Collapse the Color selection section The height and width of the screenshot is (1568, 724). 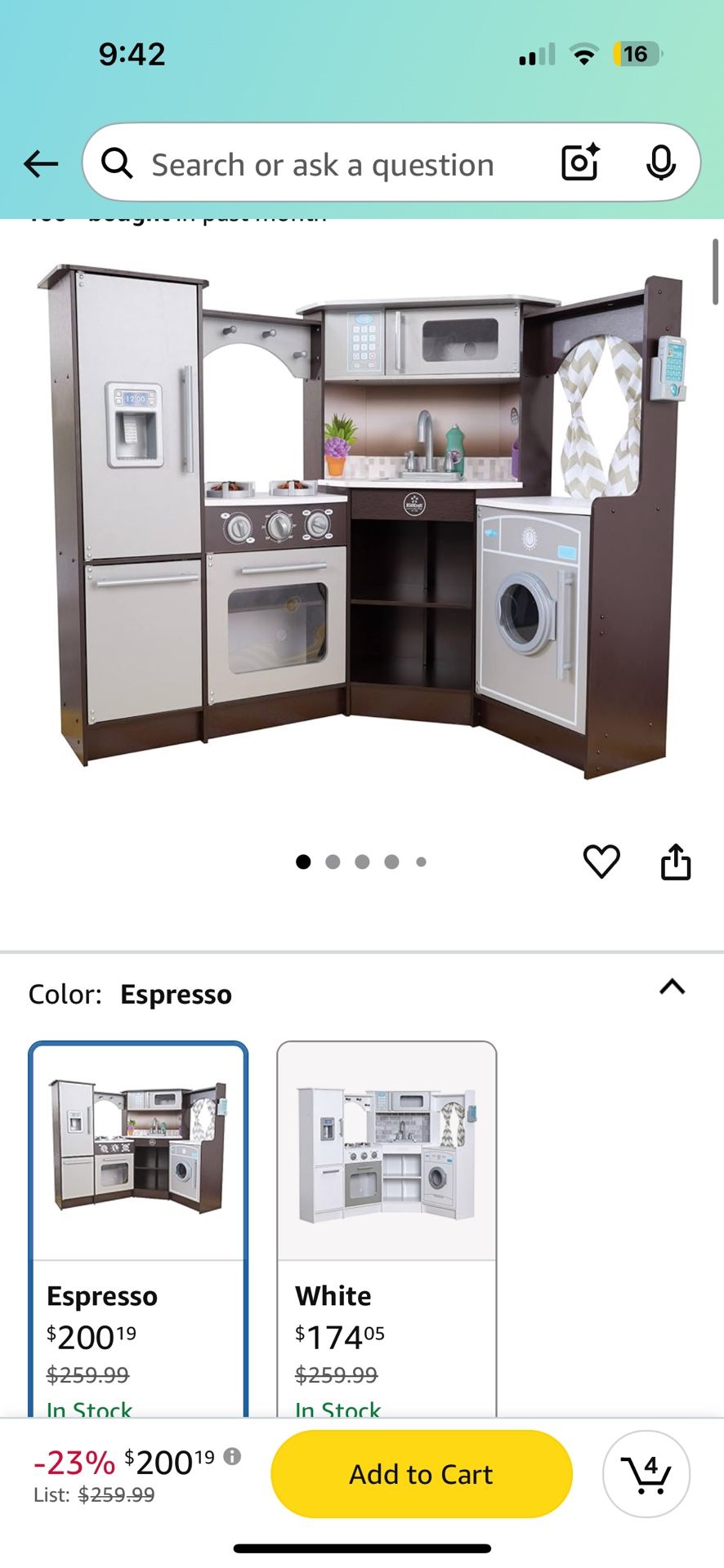pyautogui.click(x=673, y=987)
